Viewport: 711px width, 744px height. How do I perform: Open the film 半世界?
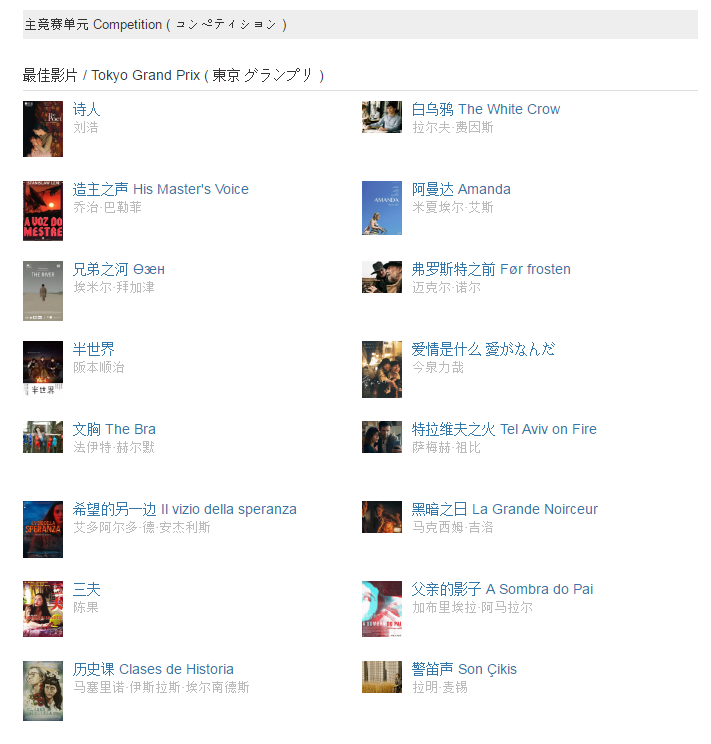click(94, 349)
